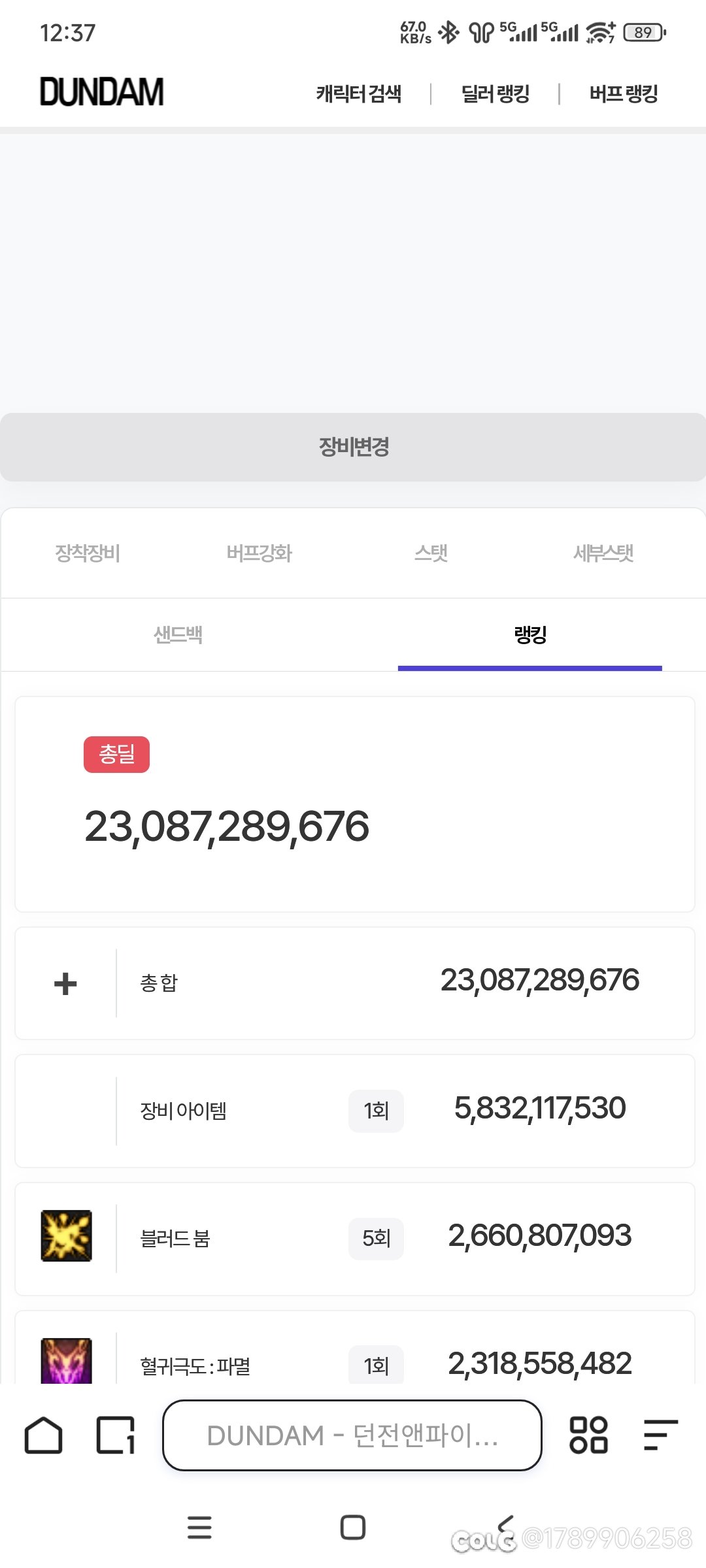Screen dimensions: 706x1568
Task: Go to 캐릭터 검색 page
Action: click(x=359, y=93)
